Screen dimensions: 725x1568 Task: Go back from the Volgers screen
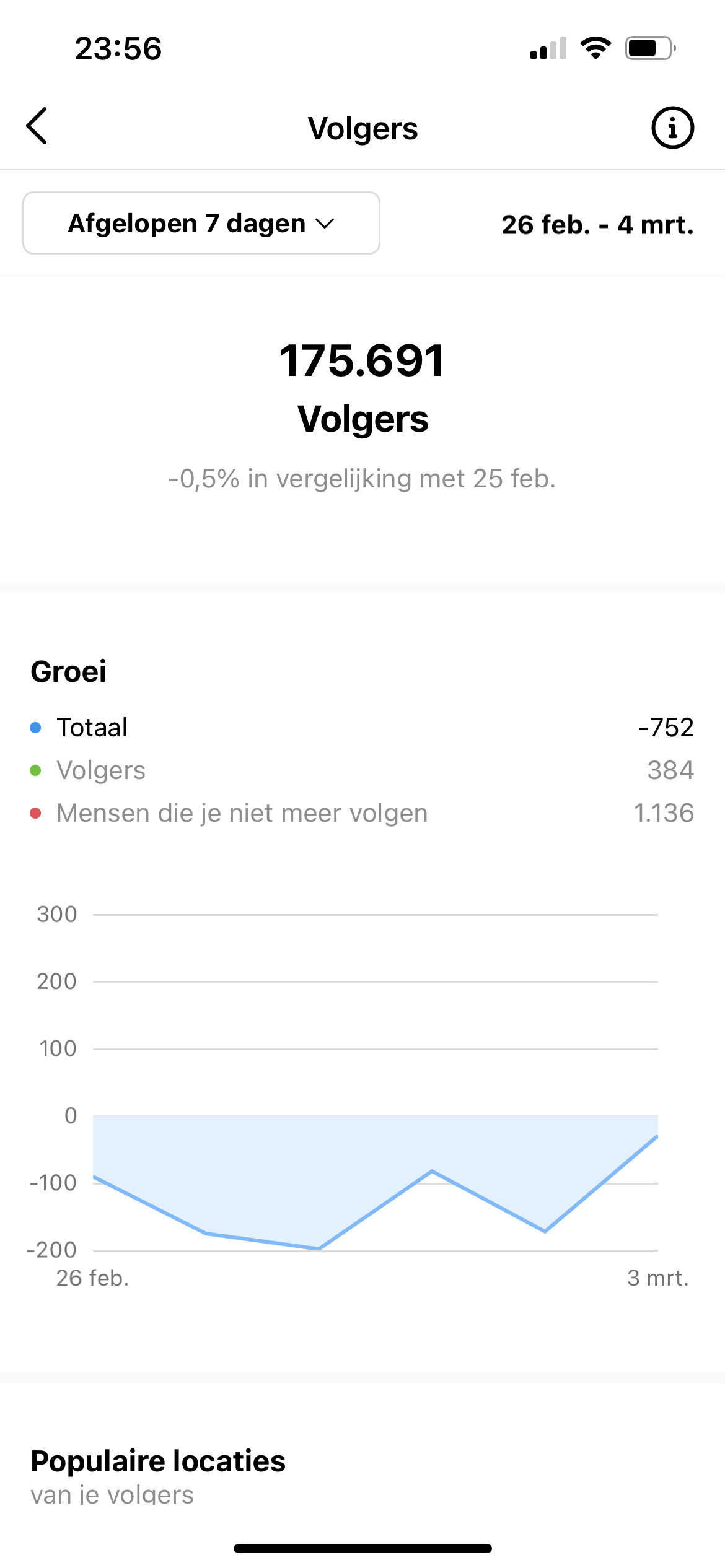[37, 126]
